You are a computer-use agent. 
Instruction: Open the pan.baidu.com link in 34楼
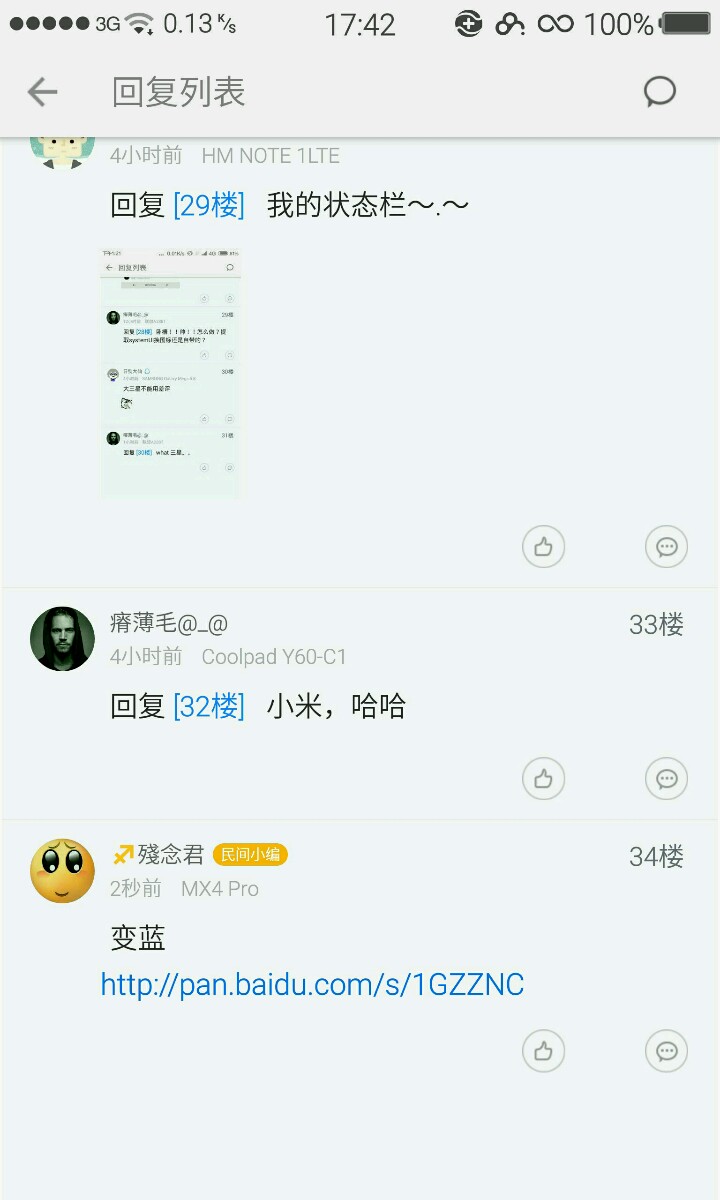(x=312, y=984)
